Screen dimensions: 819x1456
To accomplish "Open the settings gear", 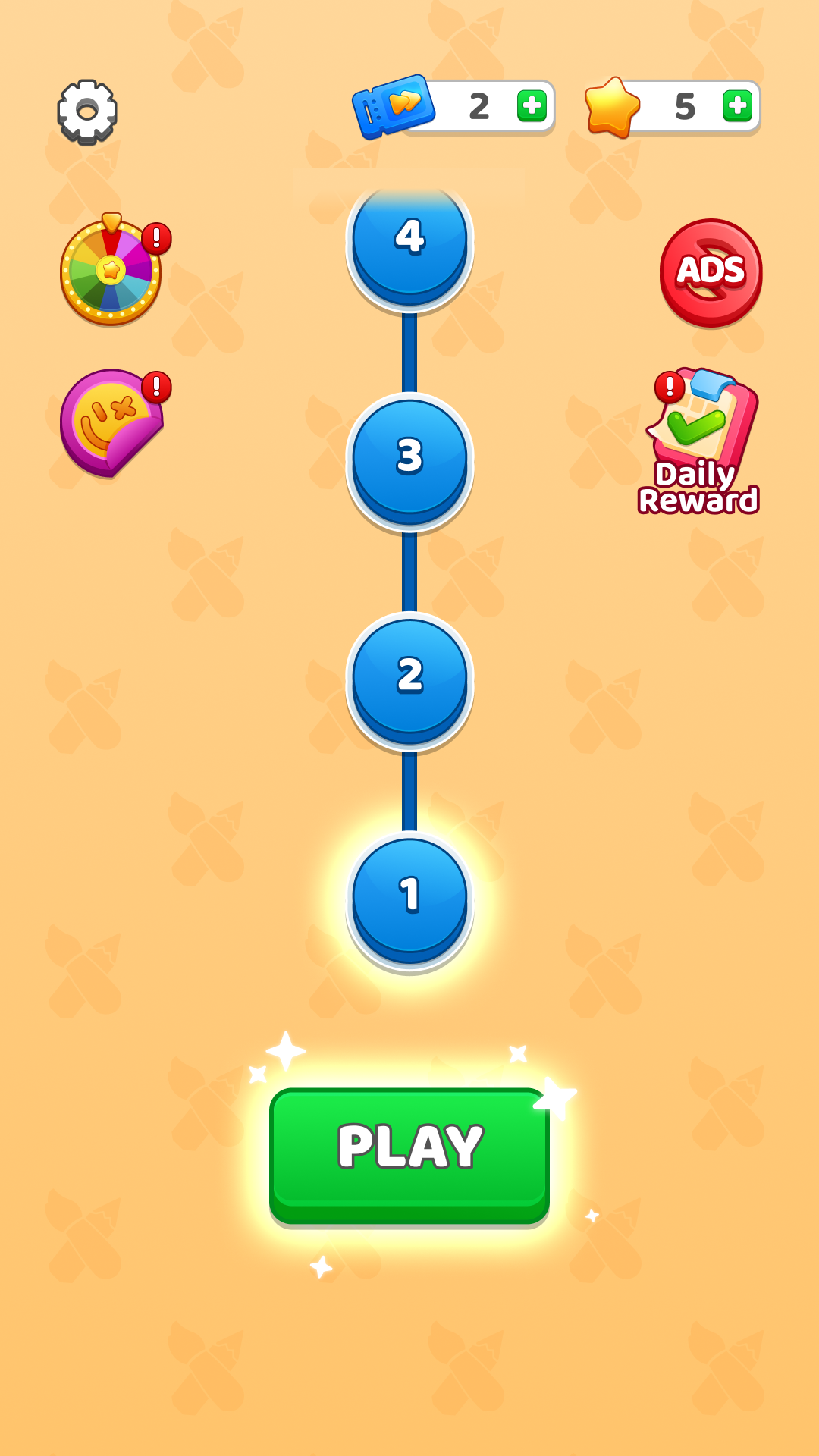I will coord(87,111).
